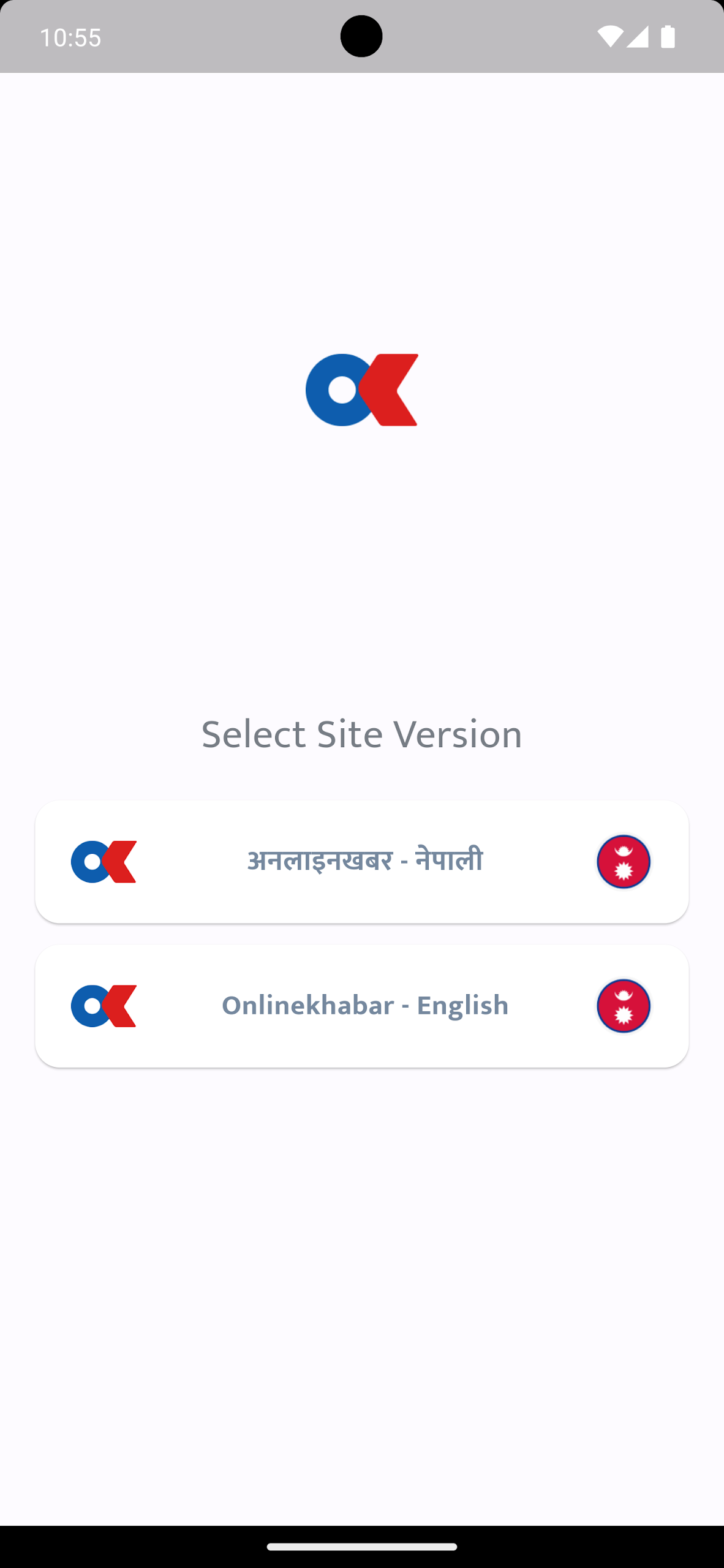Tap the navigation handle at screen bottom
Image resolution: width=724 pixels, height=1568 pixels.
[361, 1545]
